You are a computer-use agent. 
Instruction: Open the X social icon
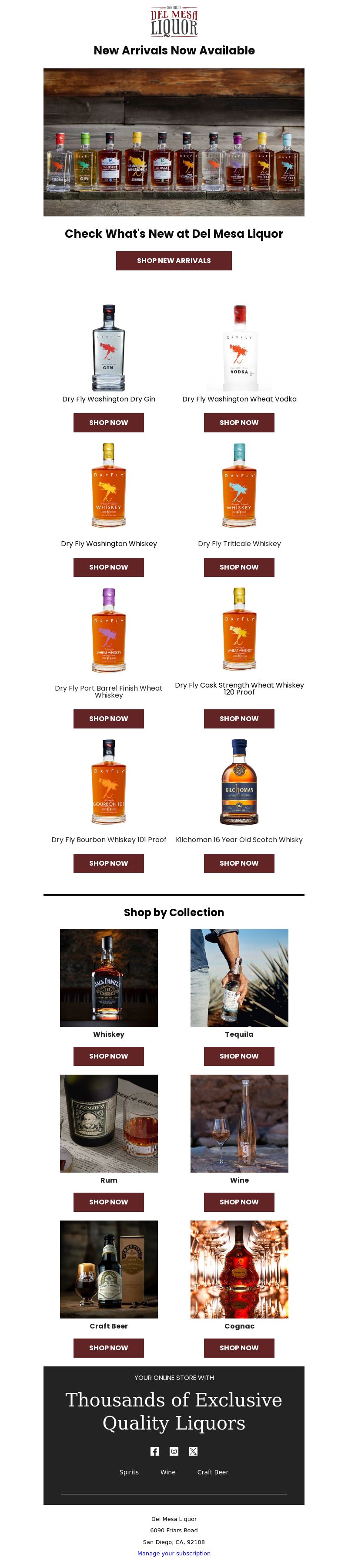(193, 1451)
